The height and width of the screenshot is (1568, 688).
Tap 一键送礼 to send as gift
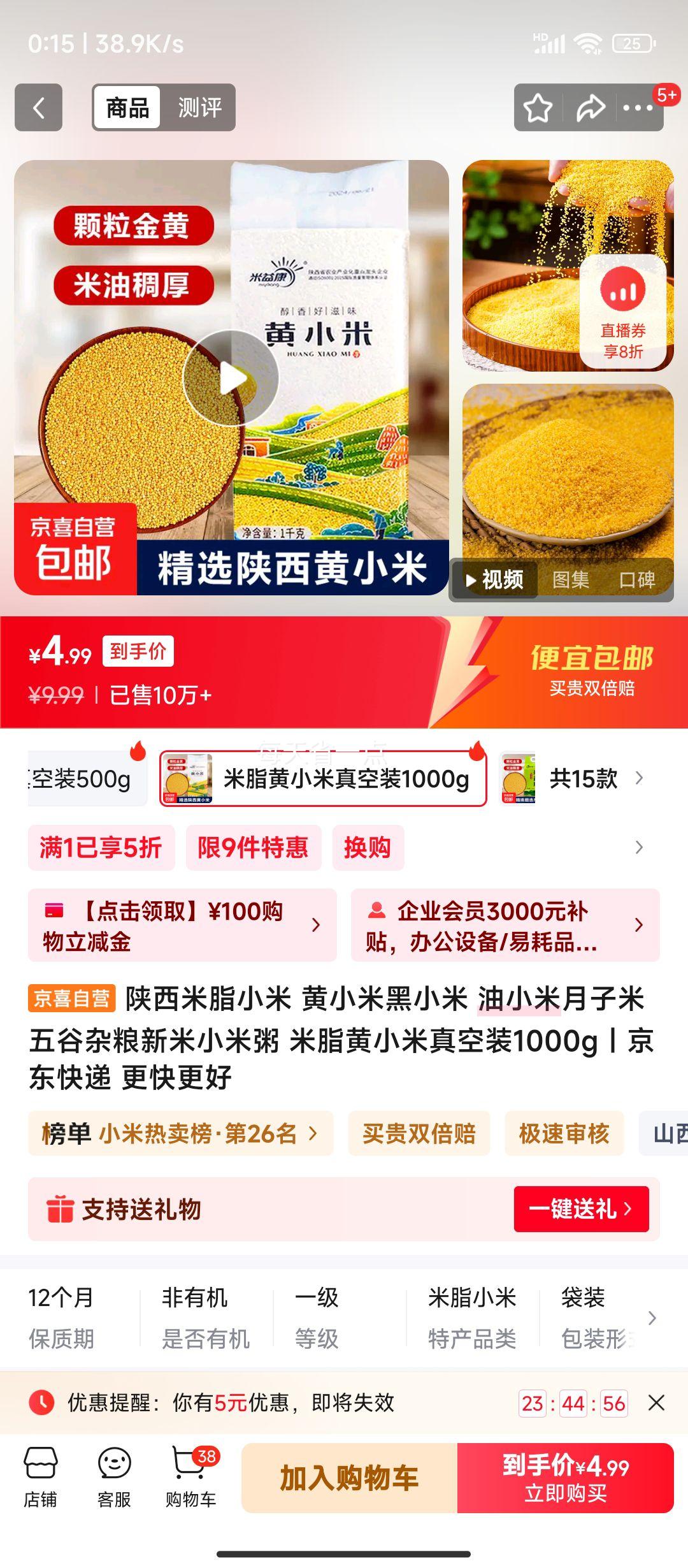(x=581, y=1209)
